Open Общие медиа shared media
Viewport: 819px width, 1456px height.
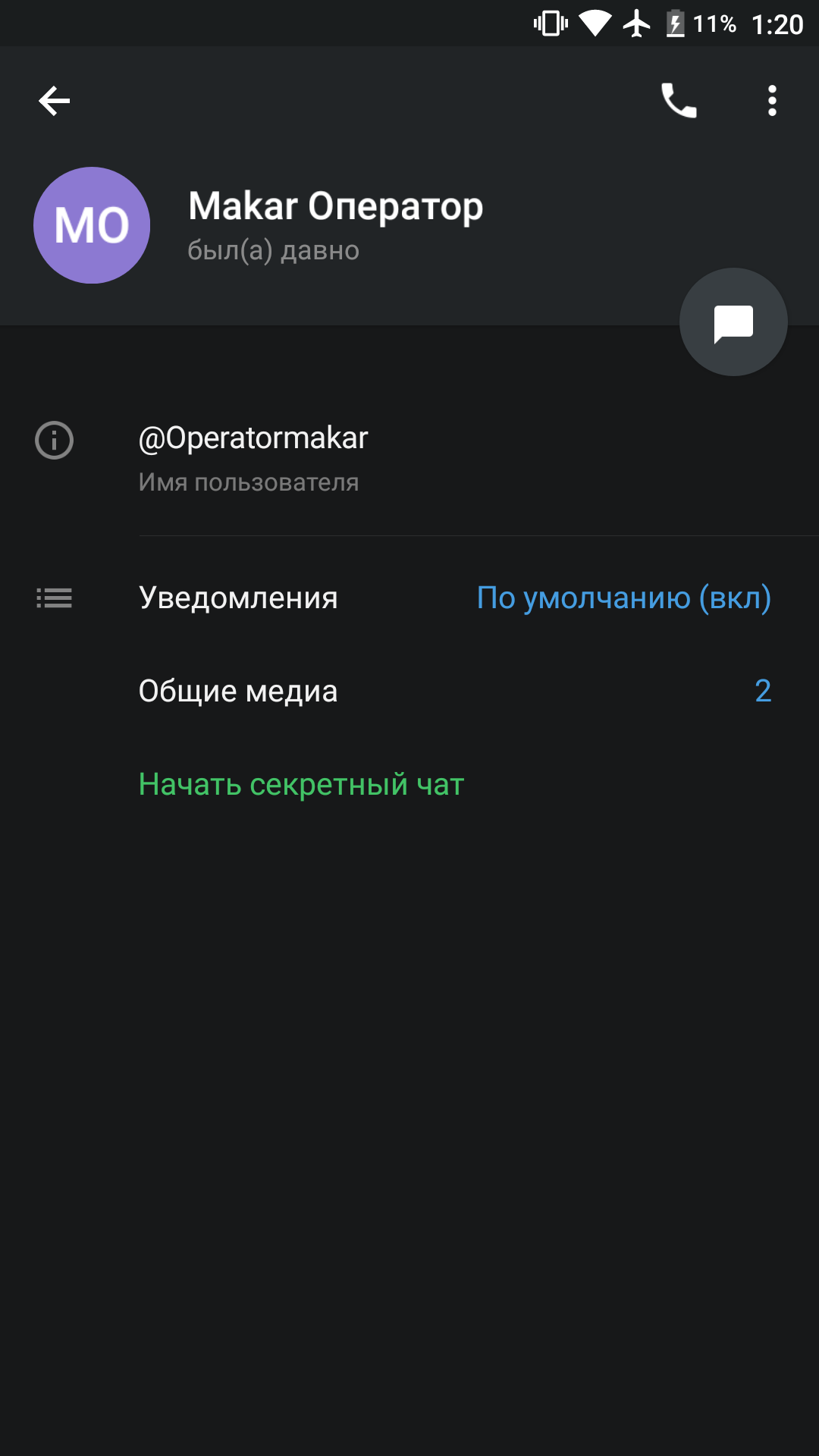point(409,691)
